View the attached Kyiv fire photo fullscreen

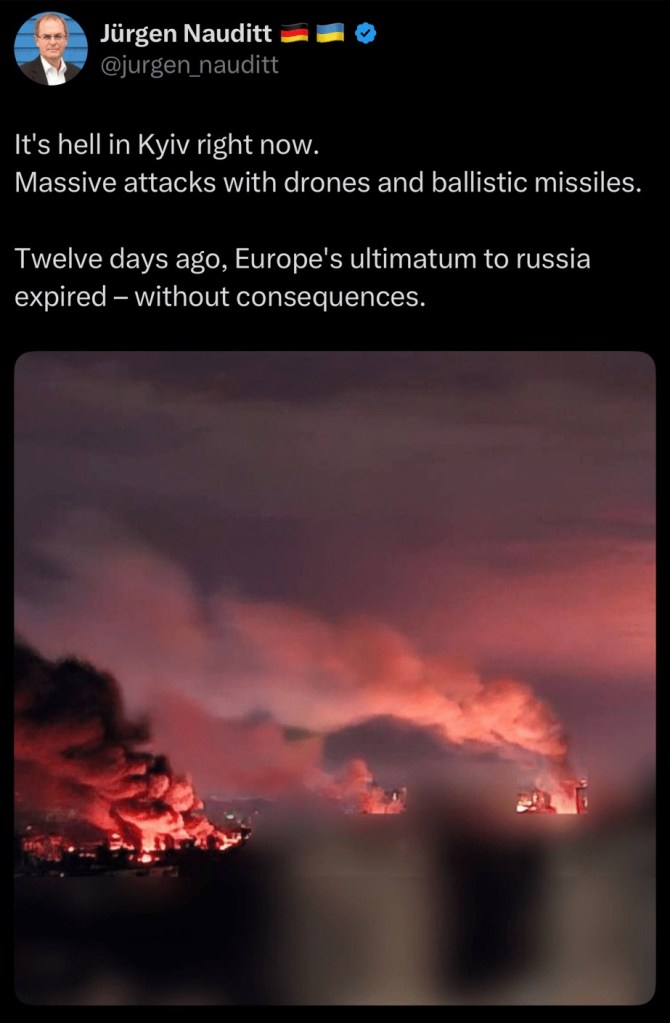click(x=335, y=677)
